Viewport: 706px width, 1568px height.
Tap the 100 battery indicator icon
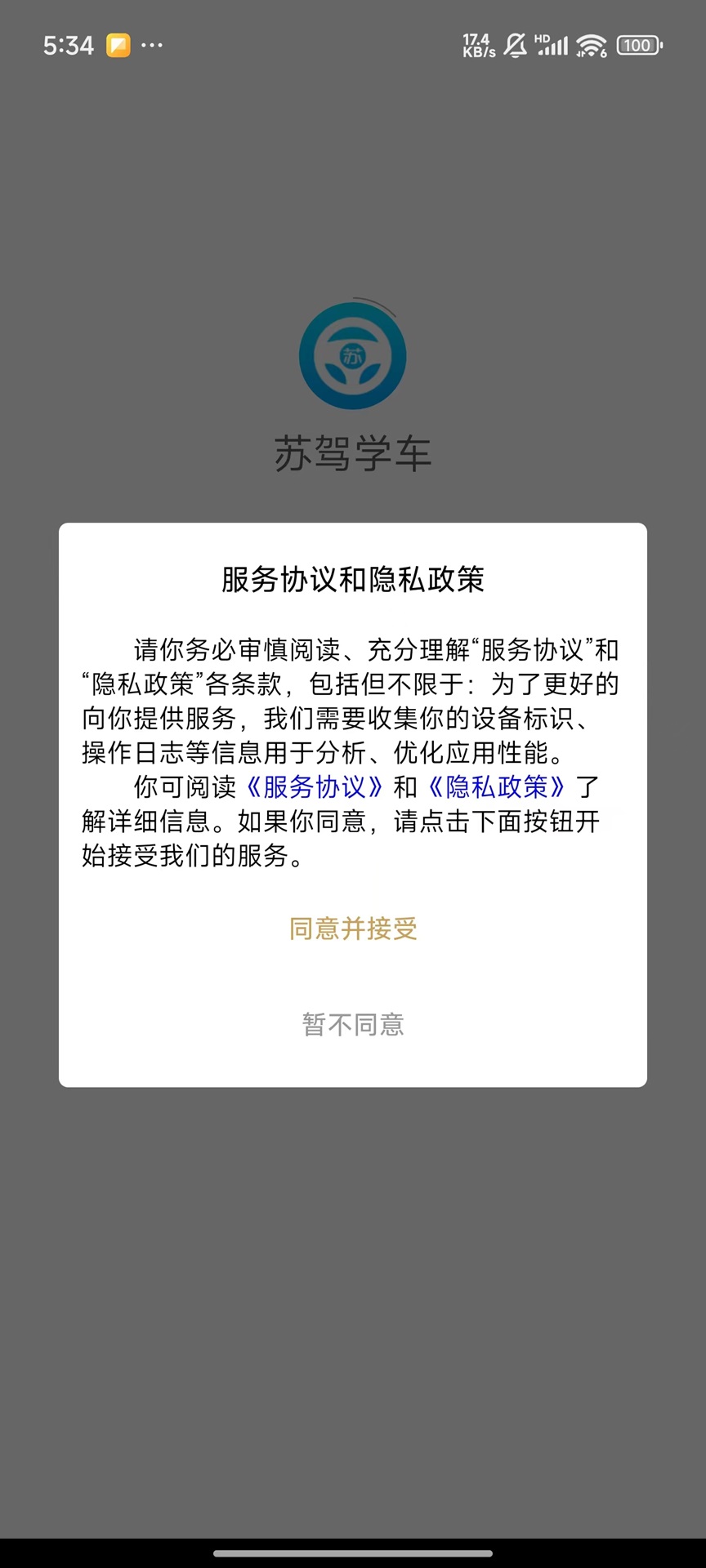(x=638, y=45)
